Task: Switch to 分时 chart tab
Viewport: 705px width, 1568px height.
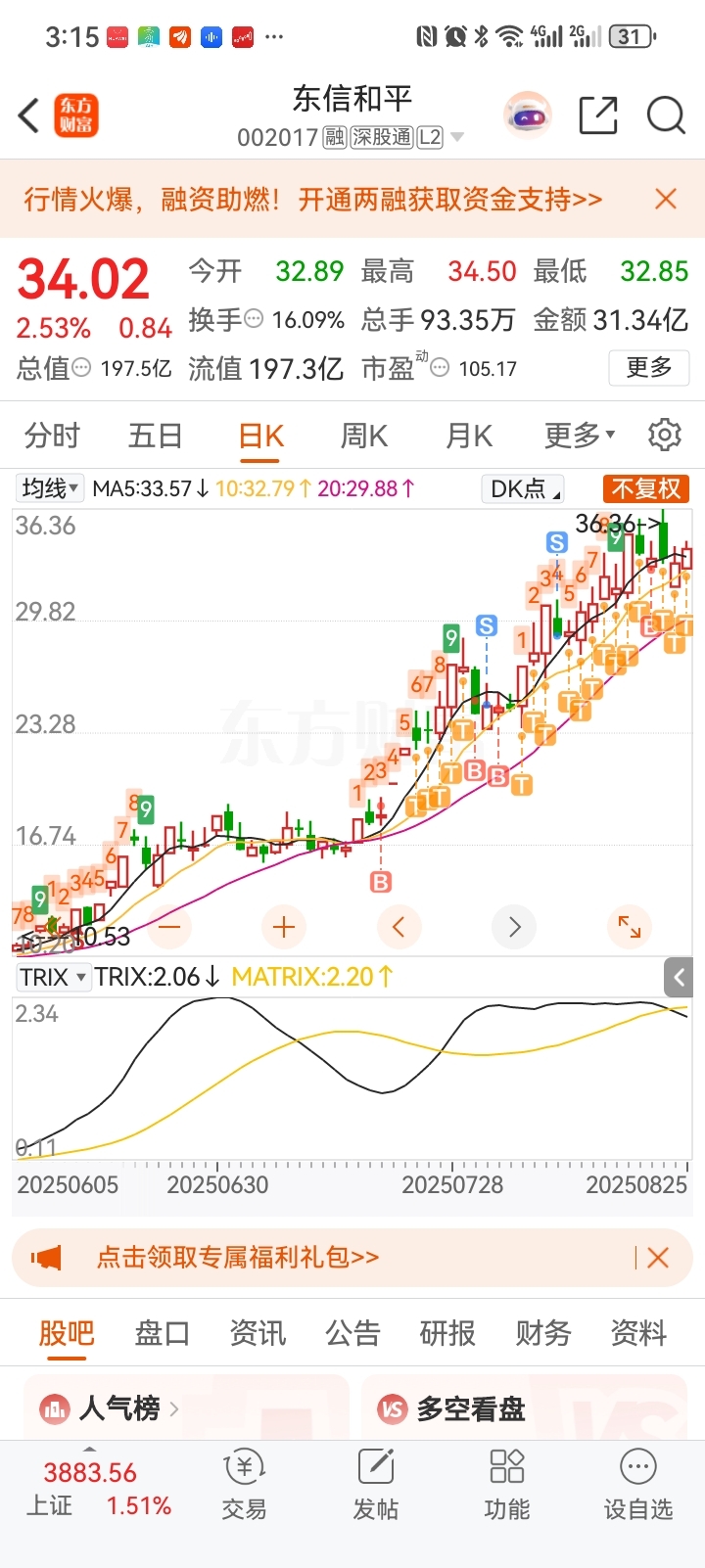Action: (x=52, y=435)
